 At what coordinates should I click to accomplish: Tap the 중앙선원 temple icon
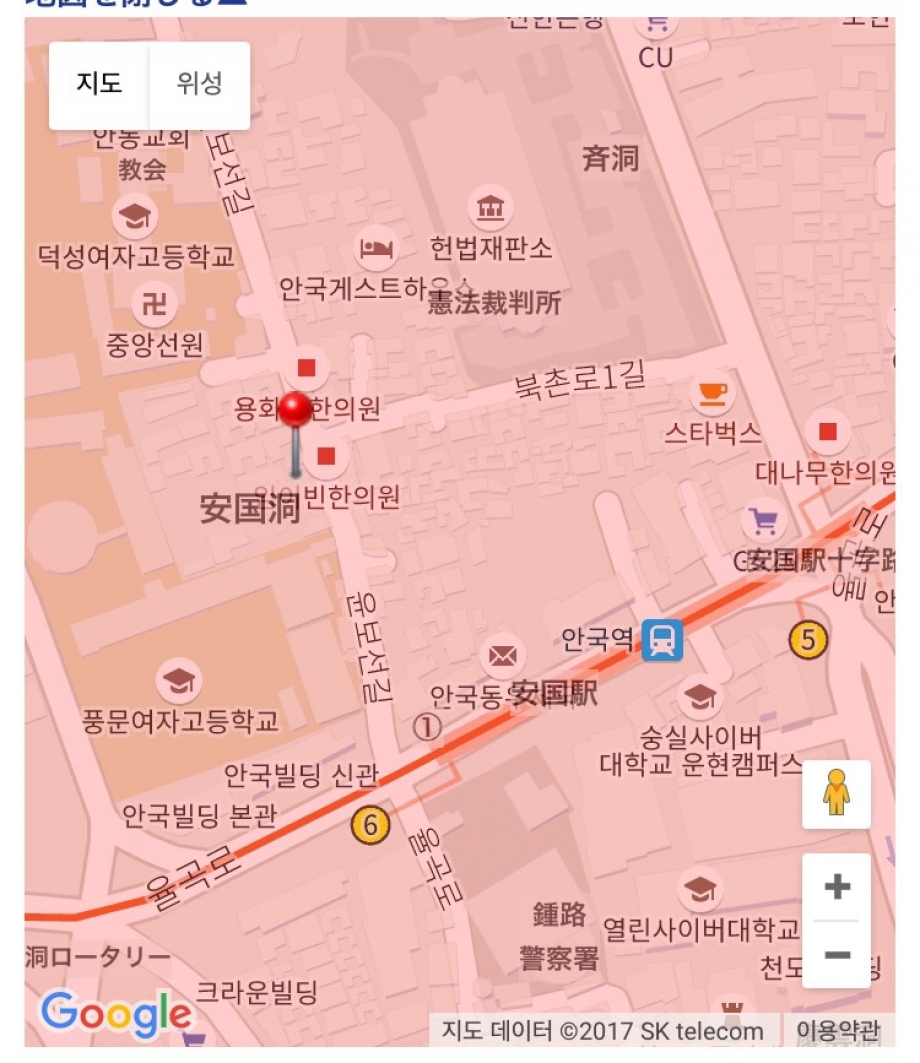point(154,304)
